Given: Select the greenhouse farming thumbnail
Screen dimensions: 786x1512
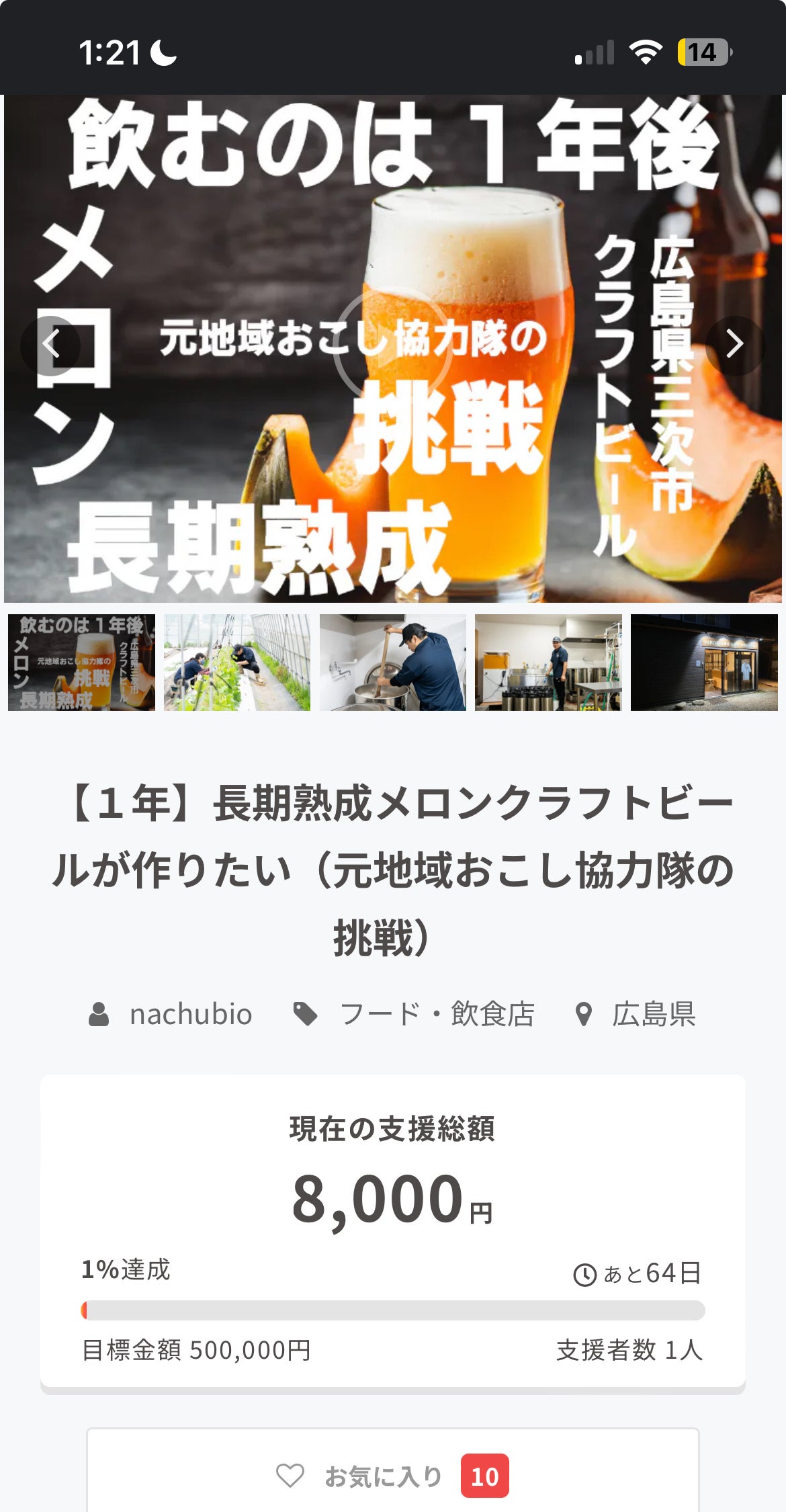Looking at the screenshot, I should coord(237,663).
